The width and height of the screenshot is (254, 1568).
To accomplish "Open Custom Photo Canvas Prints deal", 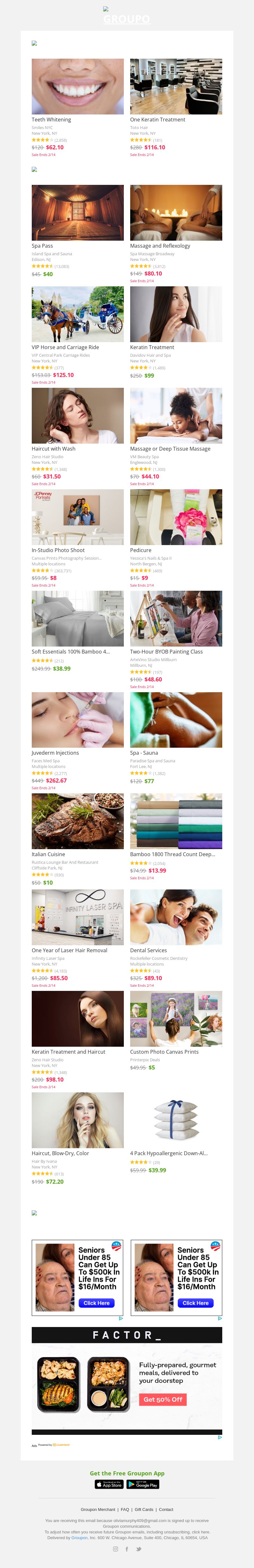I will tap(176, 1018).
